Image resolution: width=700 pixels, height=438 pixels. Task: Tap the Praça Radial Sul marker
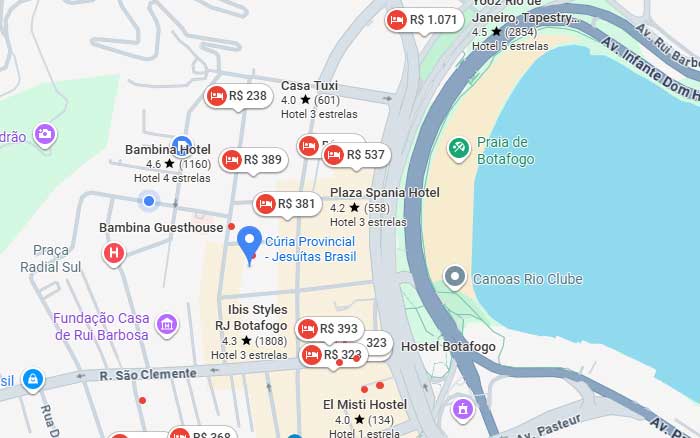coord(114,254)
